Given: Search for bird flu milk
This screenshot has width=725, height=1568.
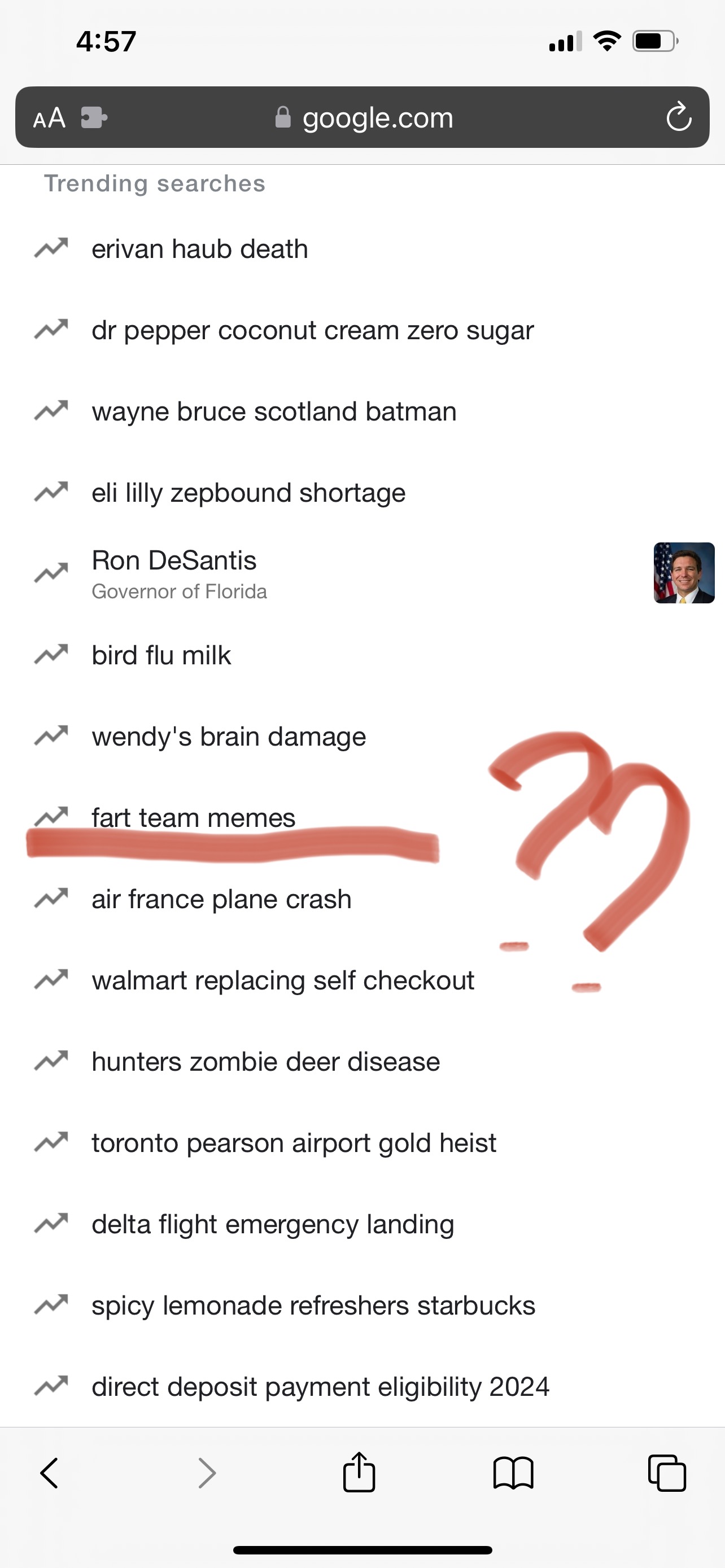Looking at the screenshot, I should tap(161, 655).
